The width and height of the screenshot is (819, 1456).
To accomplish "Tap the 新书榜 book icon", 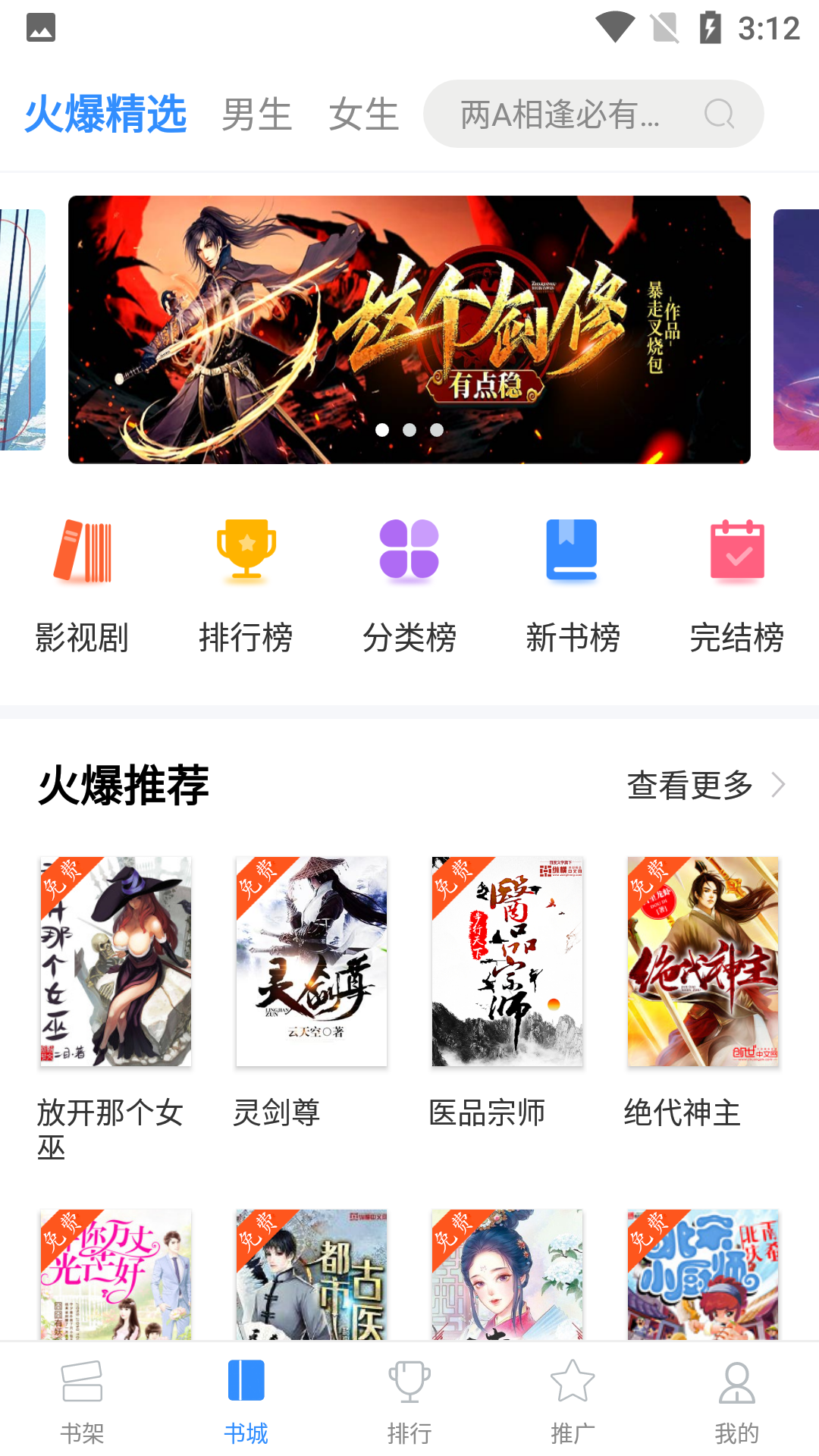I will point(573,551).
